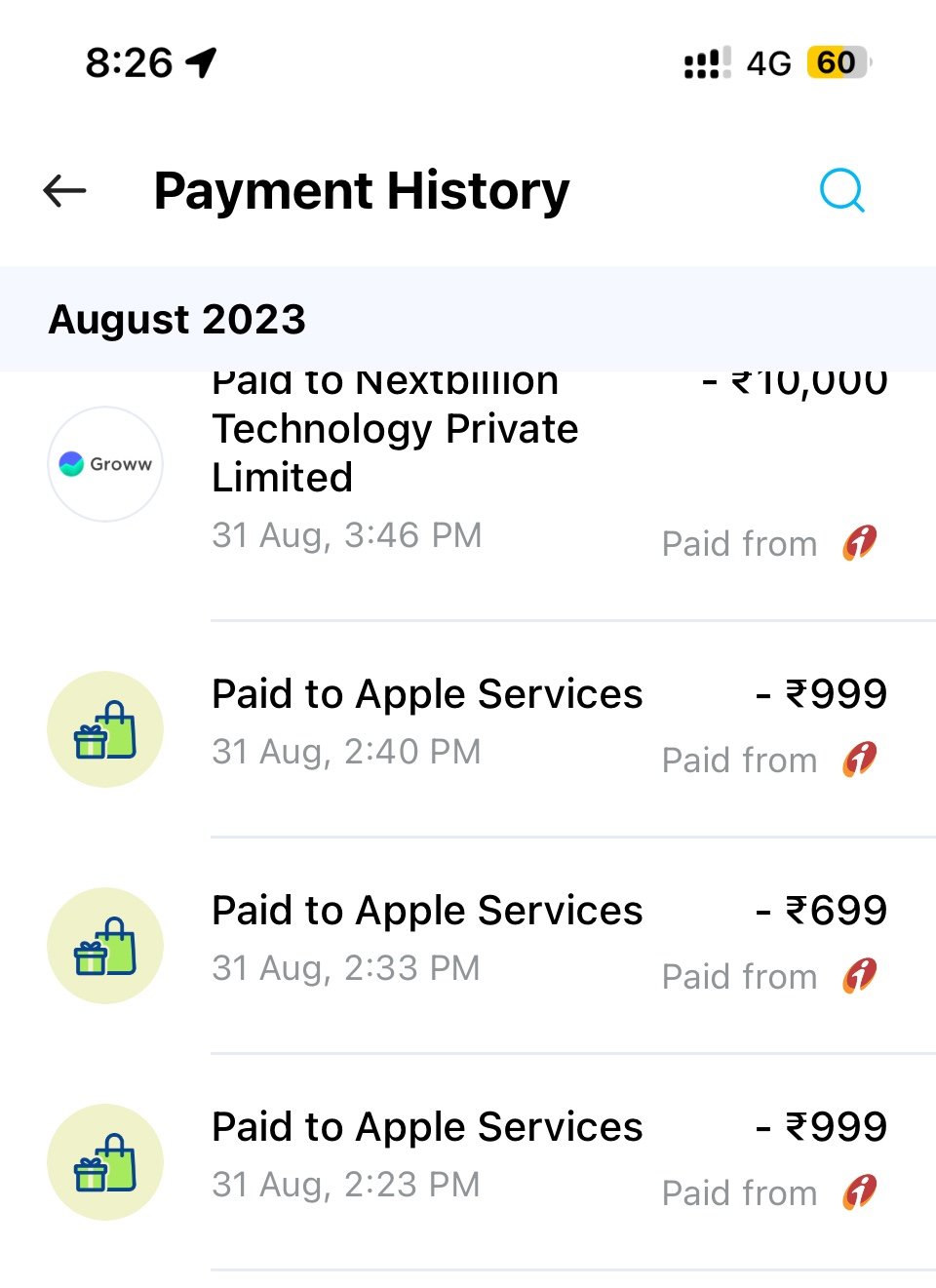View the Apple Services payment at 2:40 PM

pyautogui.click(x=468, y=726)
